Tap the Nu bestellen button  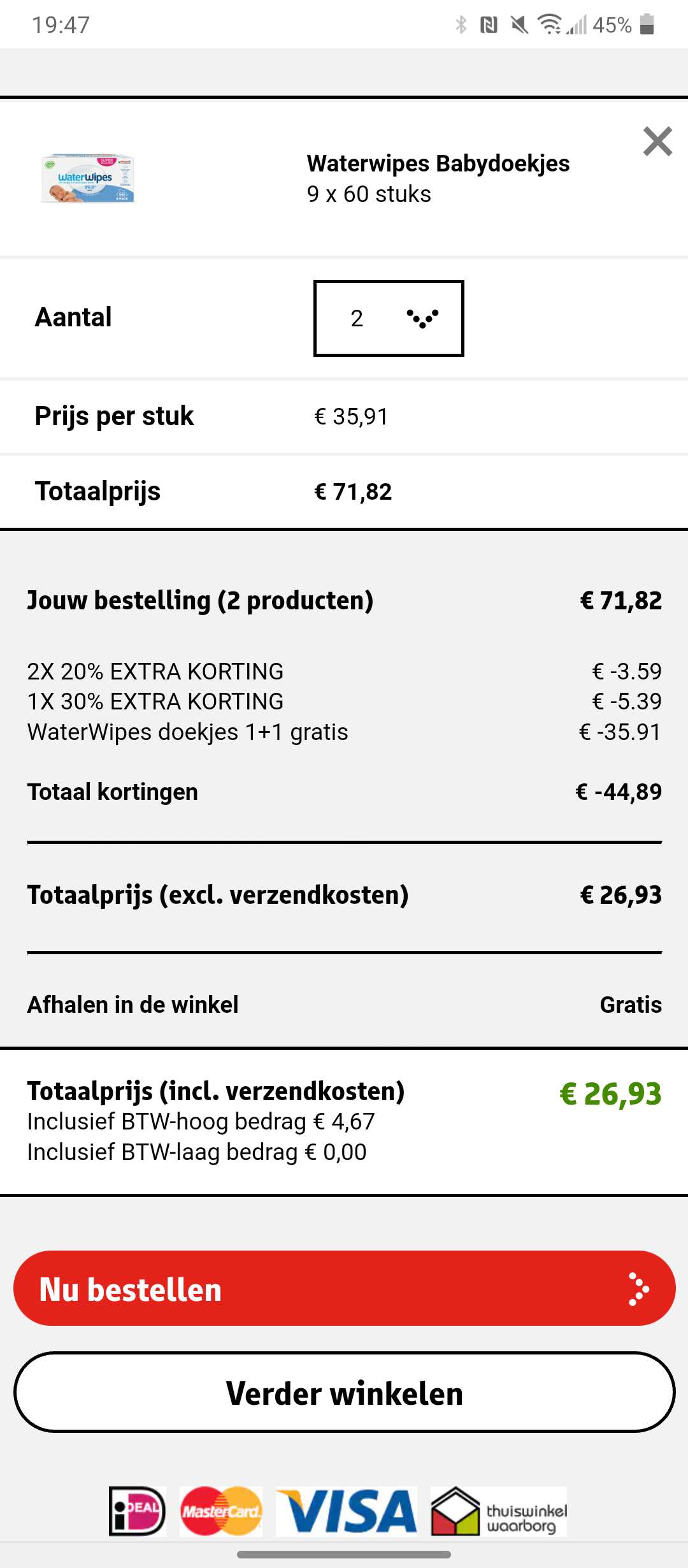344,1288
